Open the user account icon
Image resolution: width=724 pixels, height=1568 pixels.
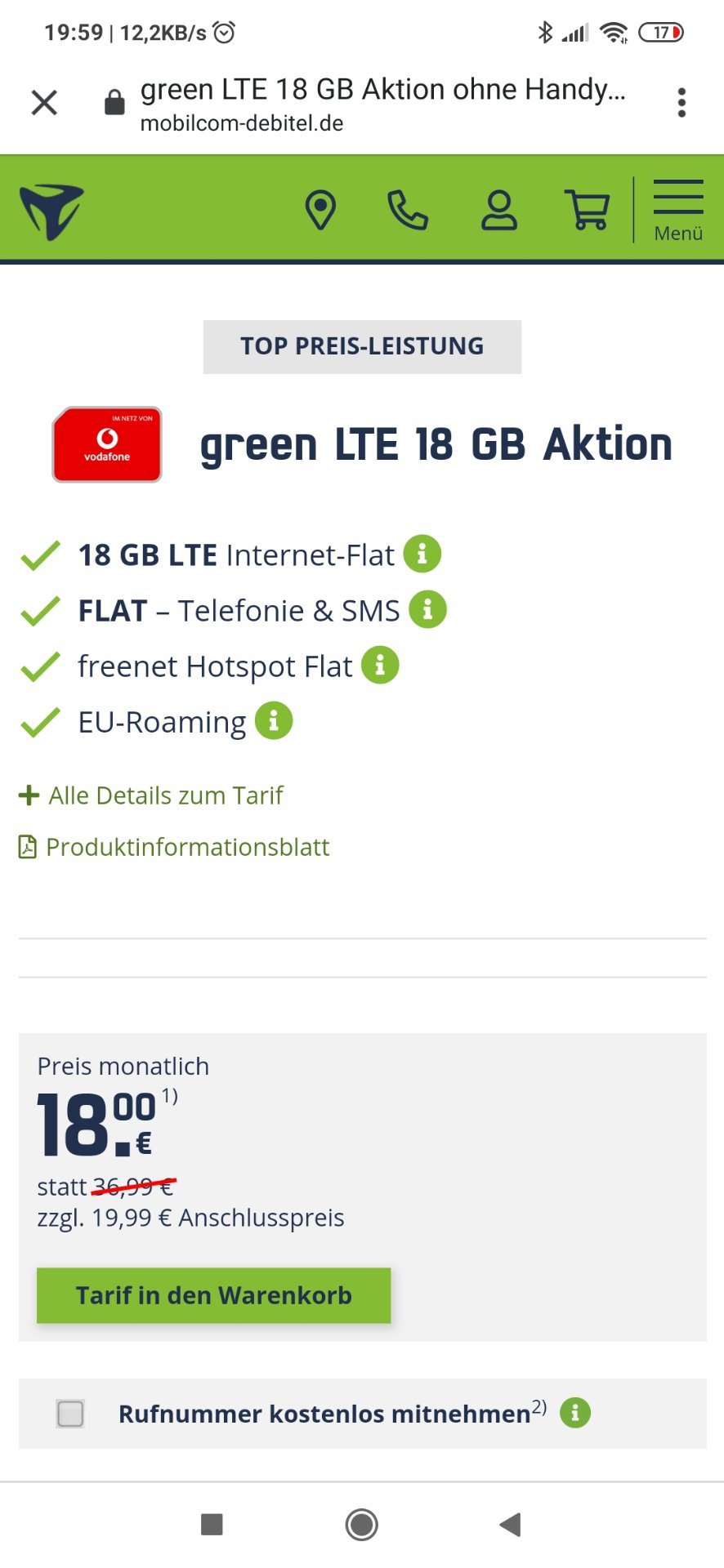pos(498,210)
